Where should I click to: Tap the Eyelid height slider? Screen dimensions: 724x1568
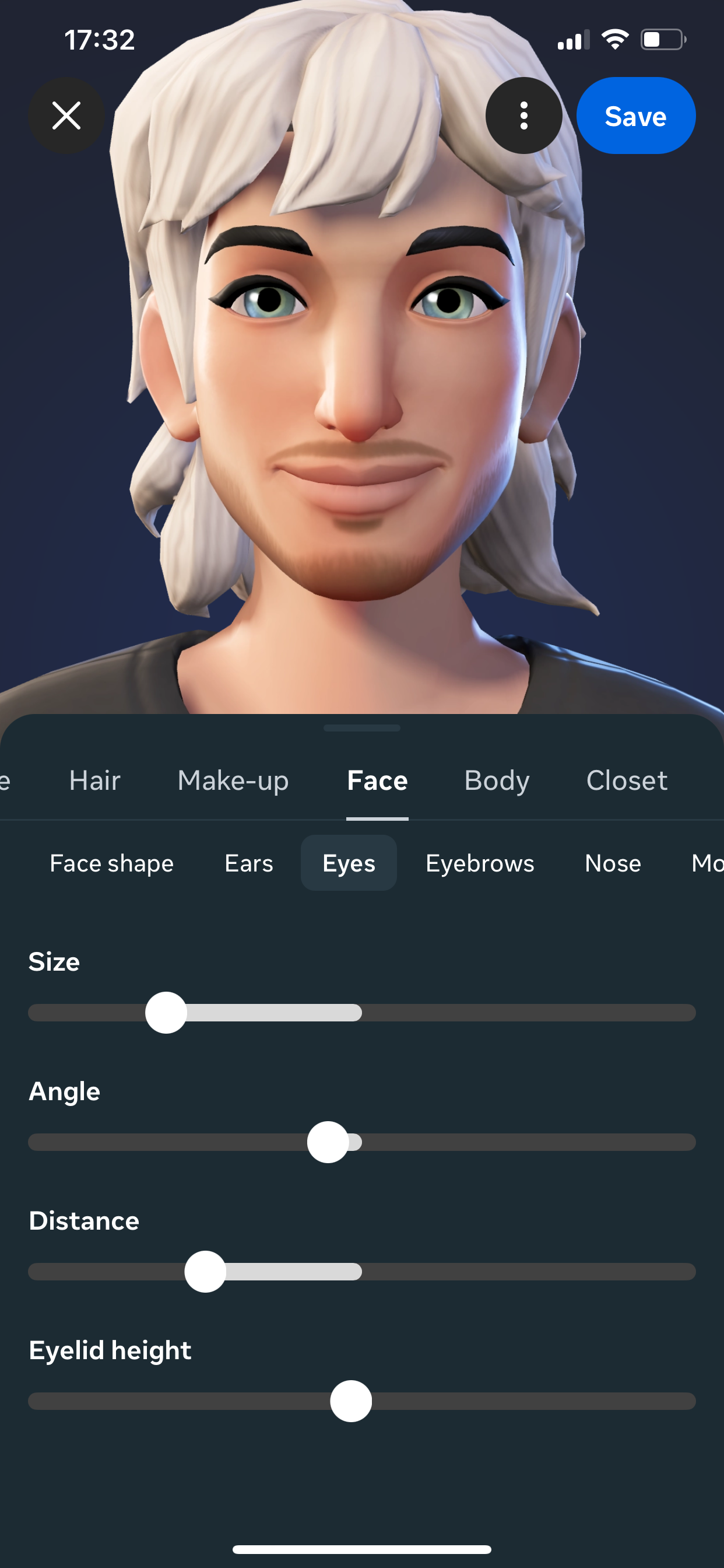click(x=351, y=1401)
